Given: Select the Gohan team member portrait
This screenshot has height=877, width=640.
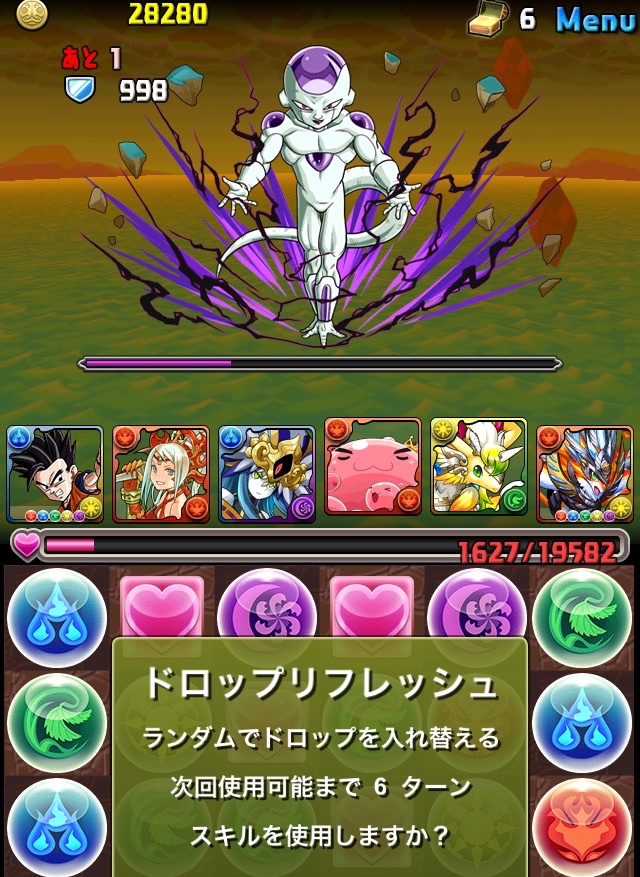Looking at the screenshot, I should point(55,475).
